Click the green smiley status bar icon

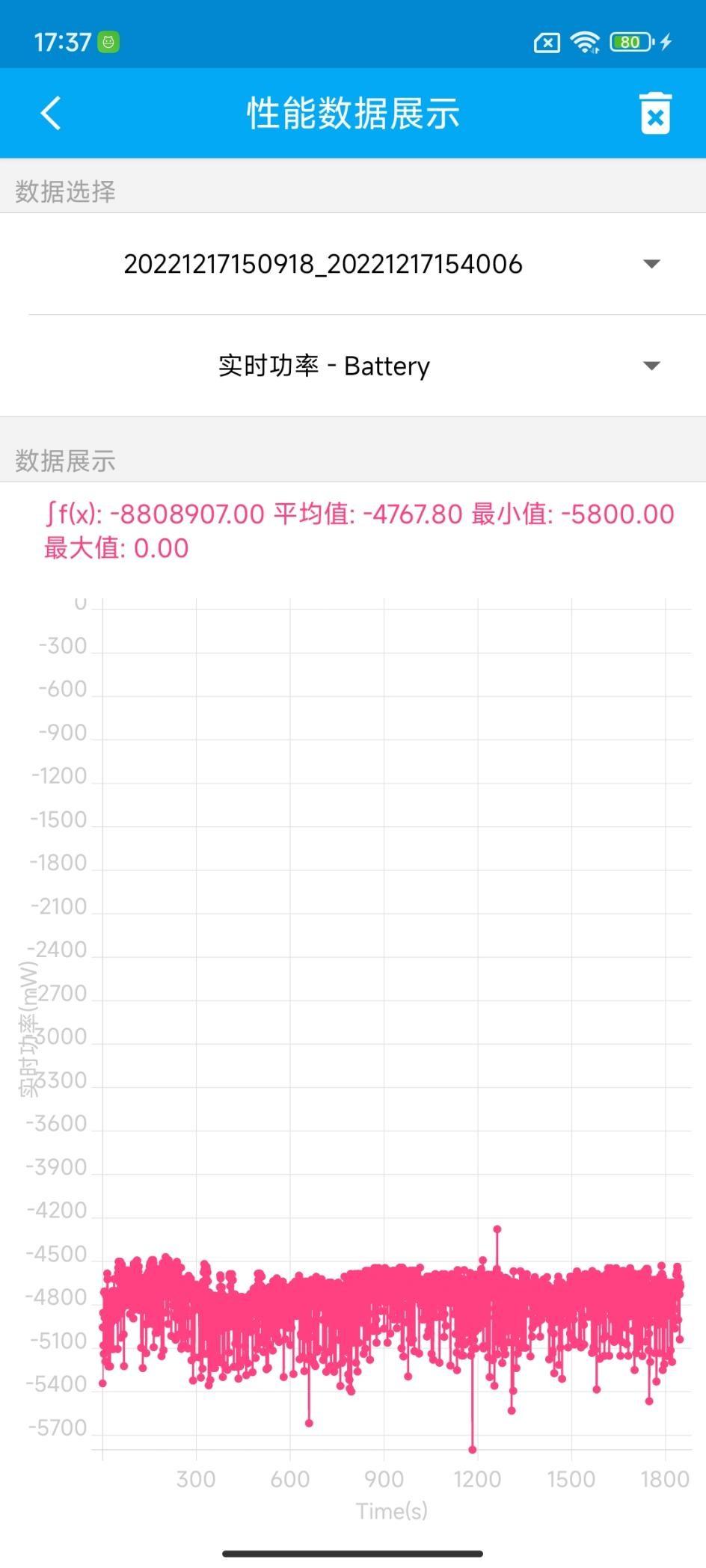[x=109, y=41]
